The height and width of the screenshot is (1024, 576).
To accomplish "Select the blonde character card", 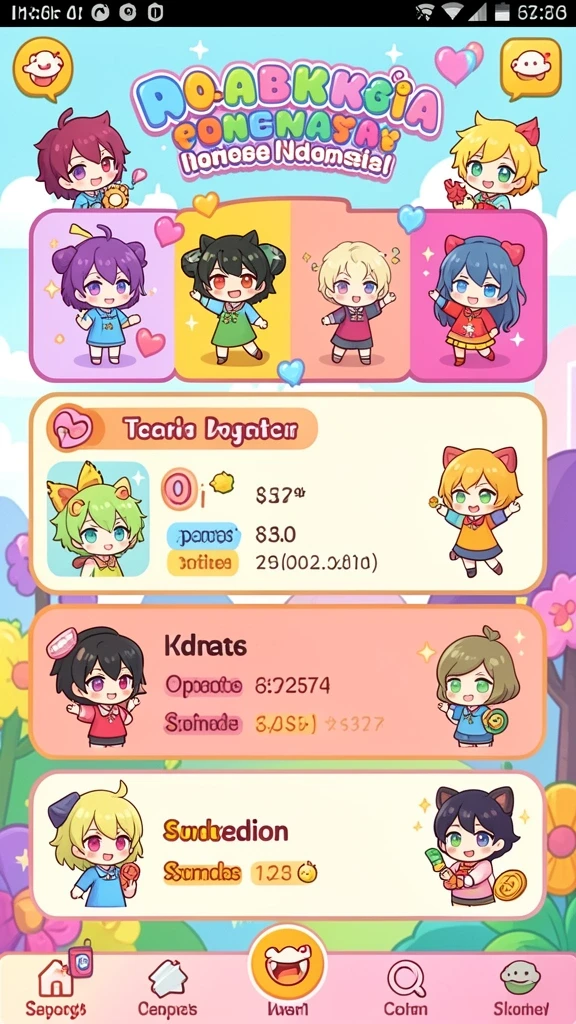I will pyautogui.click(x=350, y=295).
